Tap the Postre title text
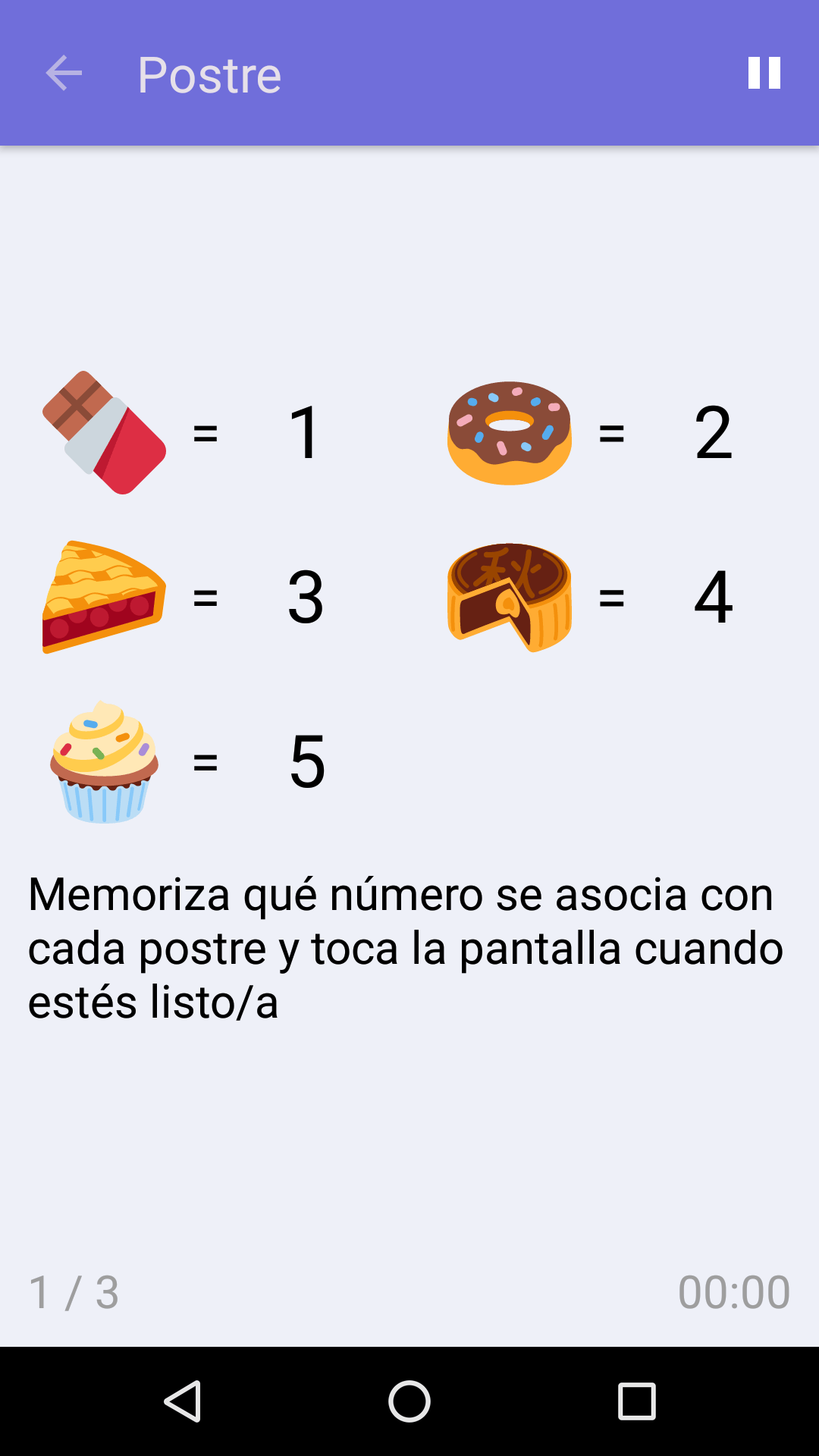 pyautogui.click(x=210, y=74)
